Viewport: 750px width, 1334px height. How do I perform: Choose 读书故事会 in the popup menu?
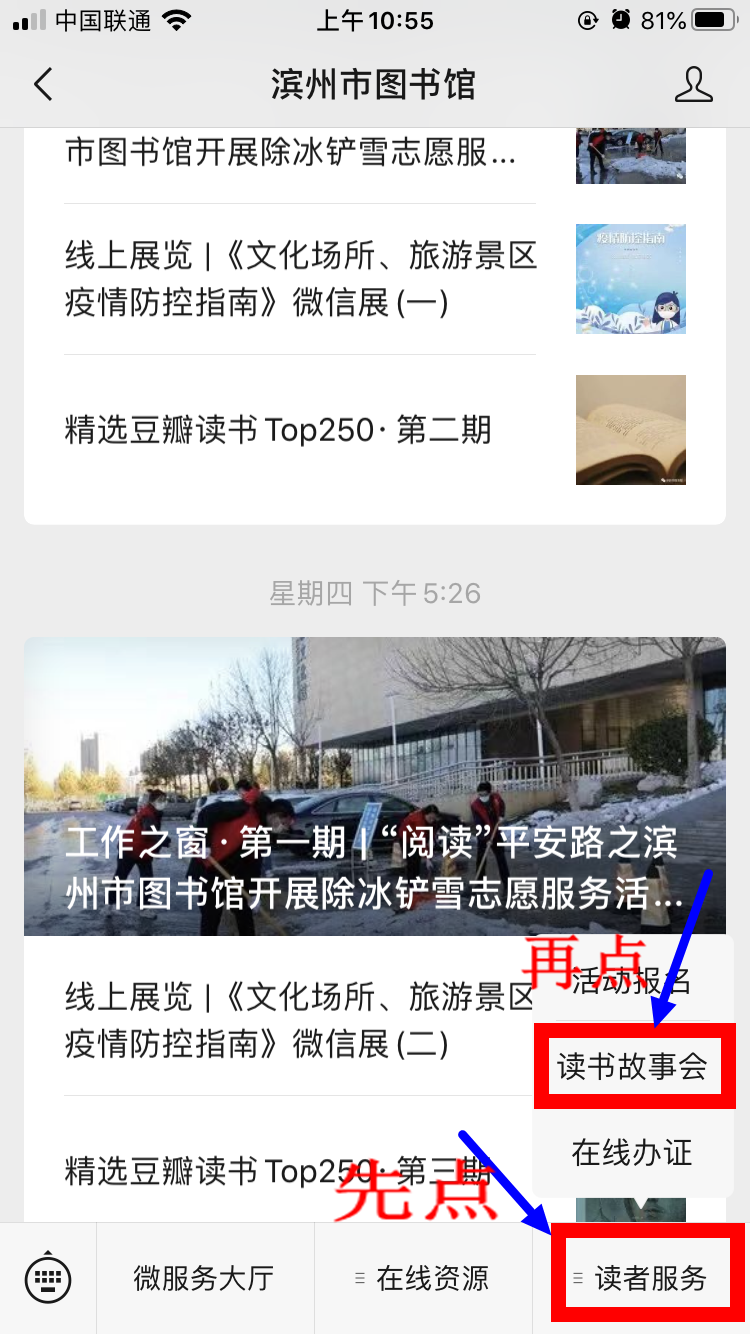coord(632,1067)
